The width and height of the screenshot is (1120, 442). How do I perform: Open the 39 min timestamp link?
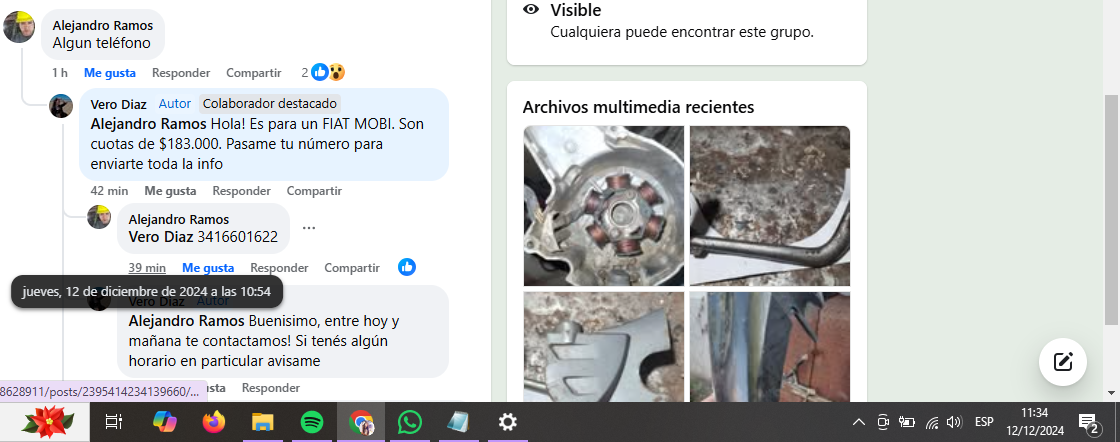147,268
